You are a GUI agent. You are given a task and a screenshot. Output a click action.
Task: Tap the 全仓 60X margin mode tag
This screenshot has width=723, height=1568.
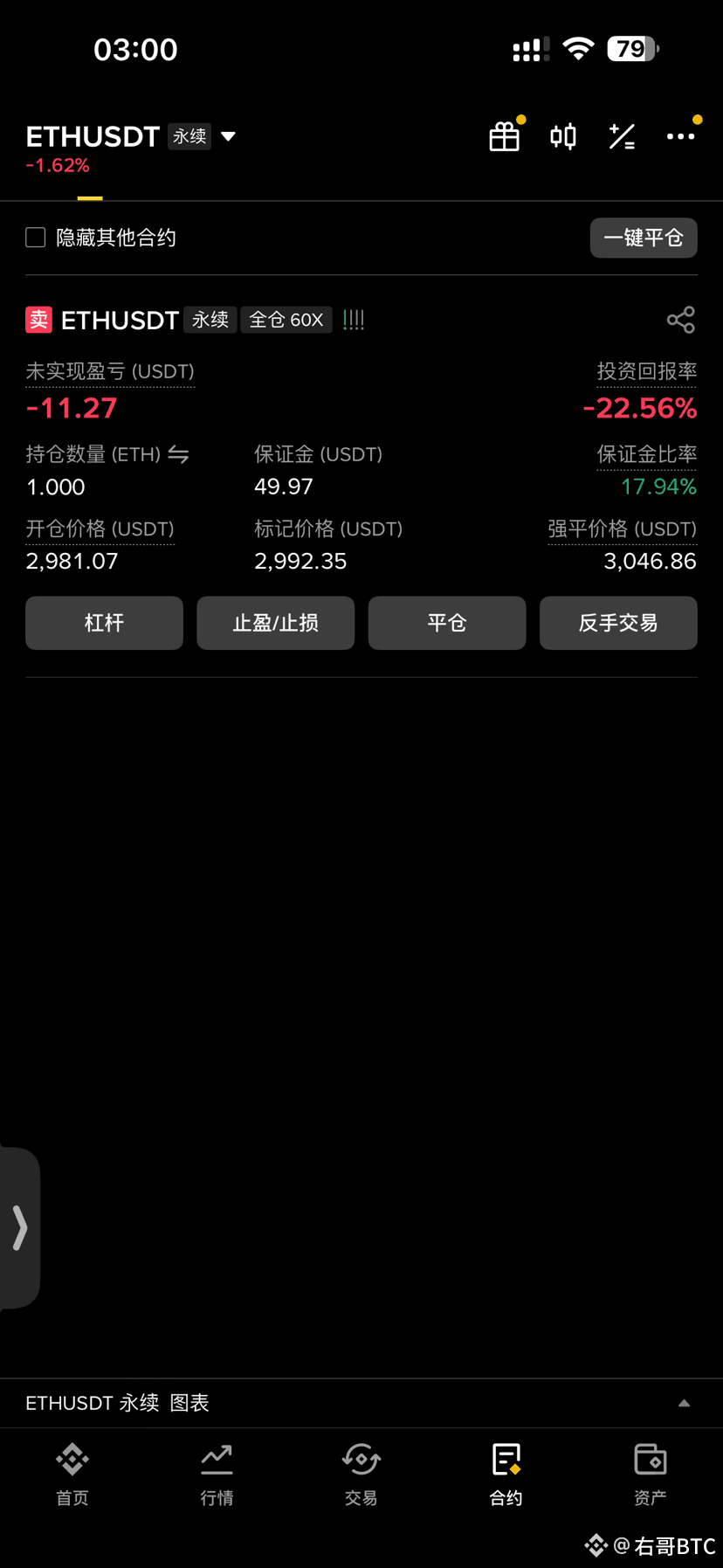pyautogui.click(x=286, y=321)
